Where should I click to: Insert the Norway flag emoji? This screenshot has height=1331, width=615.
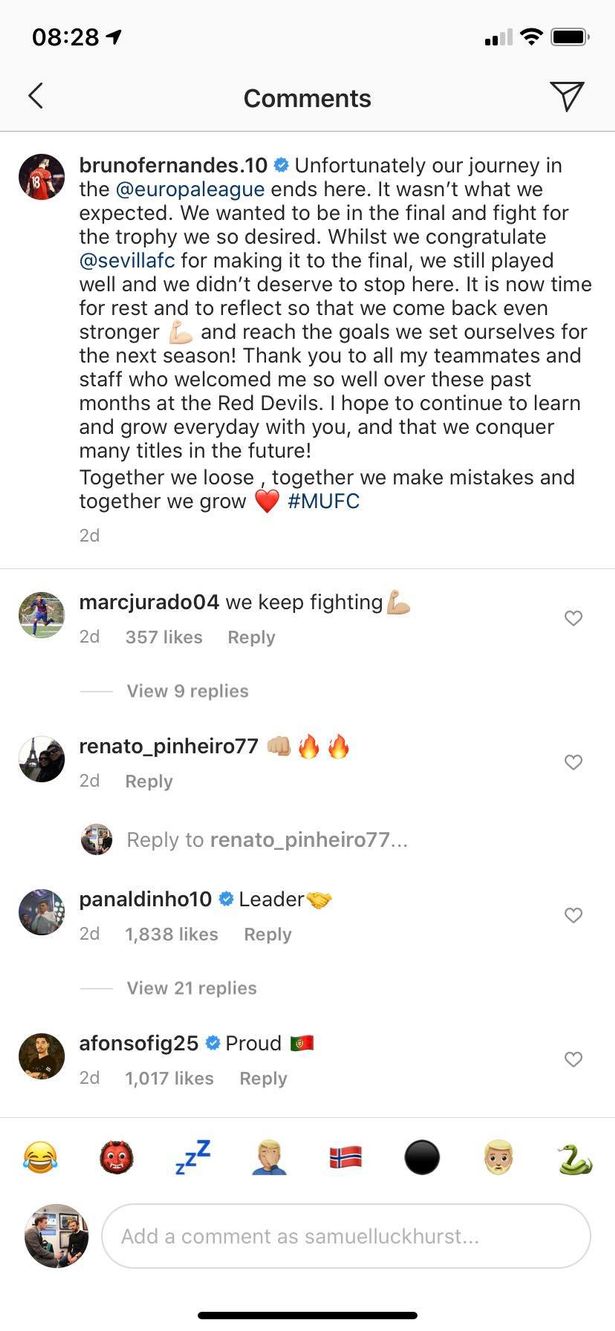345,1158
